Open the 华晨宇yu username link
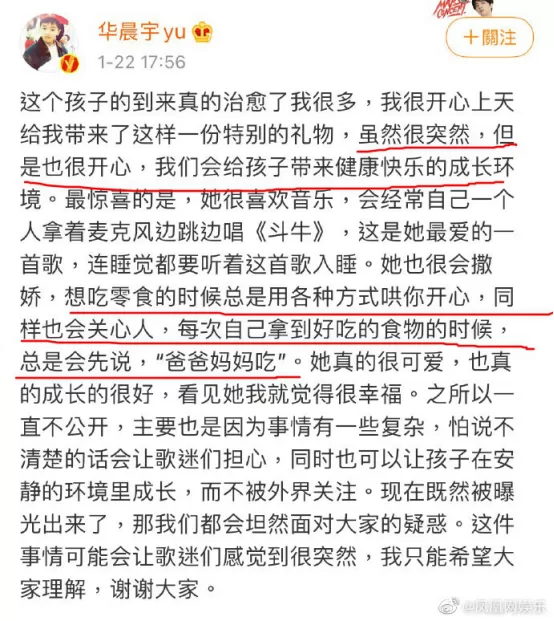This screenshot has width=554, height=621. click(142, 32)
